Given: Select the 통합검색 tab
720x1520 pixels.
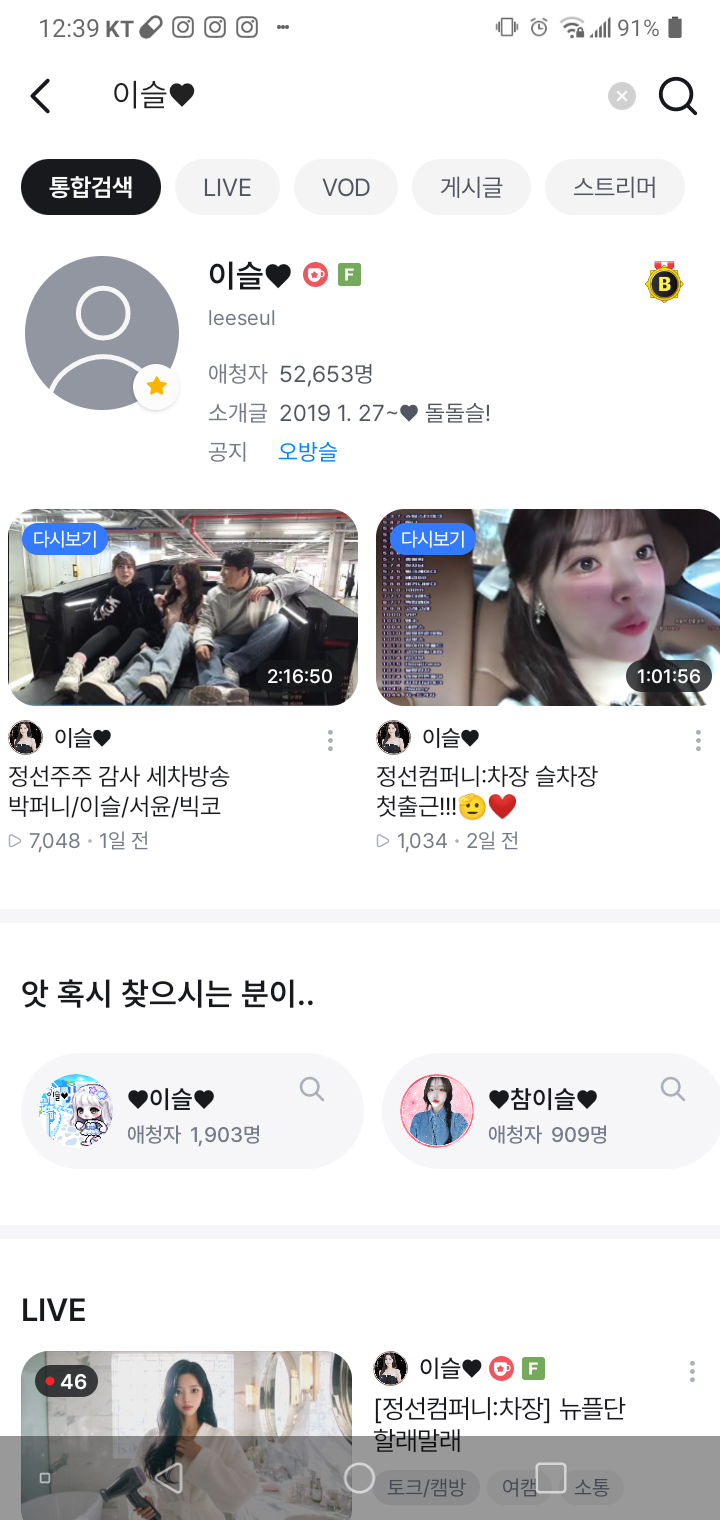Looking at the screenshot, I should click(x=91, y=187).
